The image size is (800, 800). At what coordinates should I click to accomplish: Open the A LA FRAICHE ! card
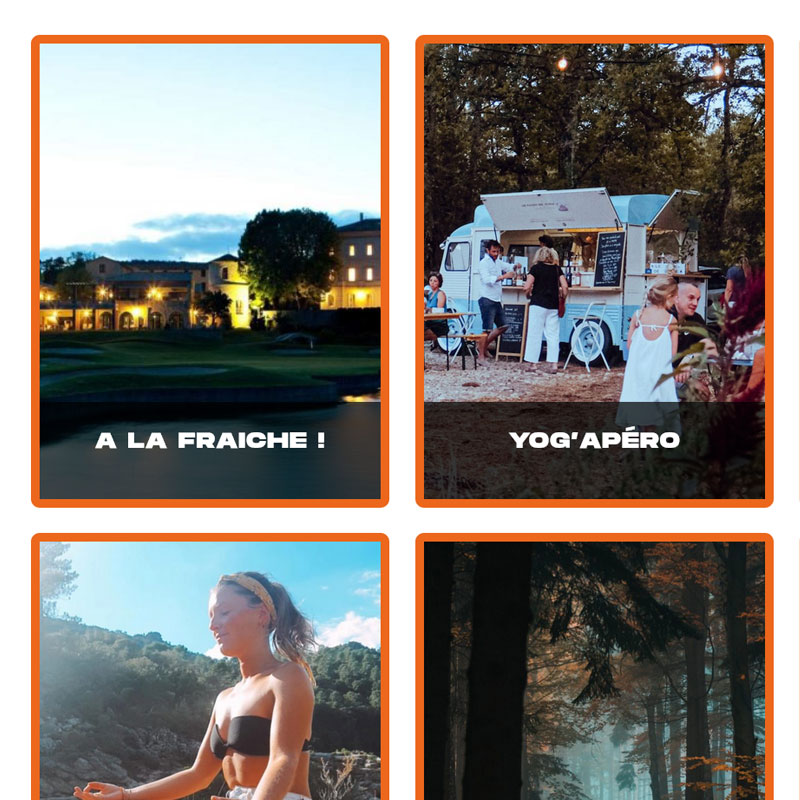pos(210,271)
